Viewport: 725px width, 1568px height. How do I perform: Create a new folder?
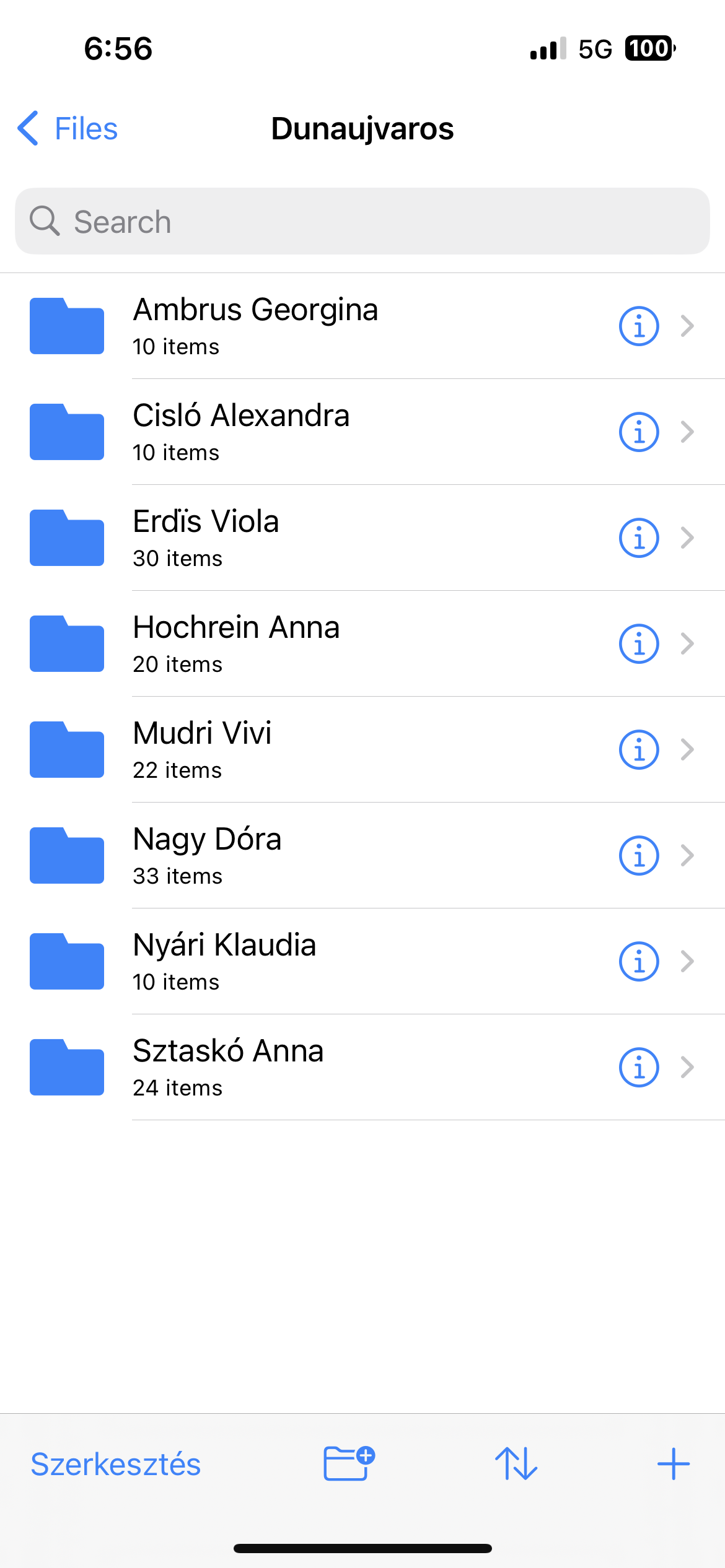(349, 1464)
